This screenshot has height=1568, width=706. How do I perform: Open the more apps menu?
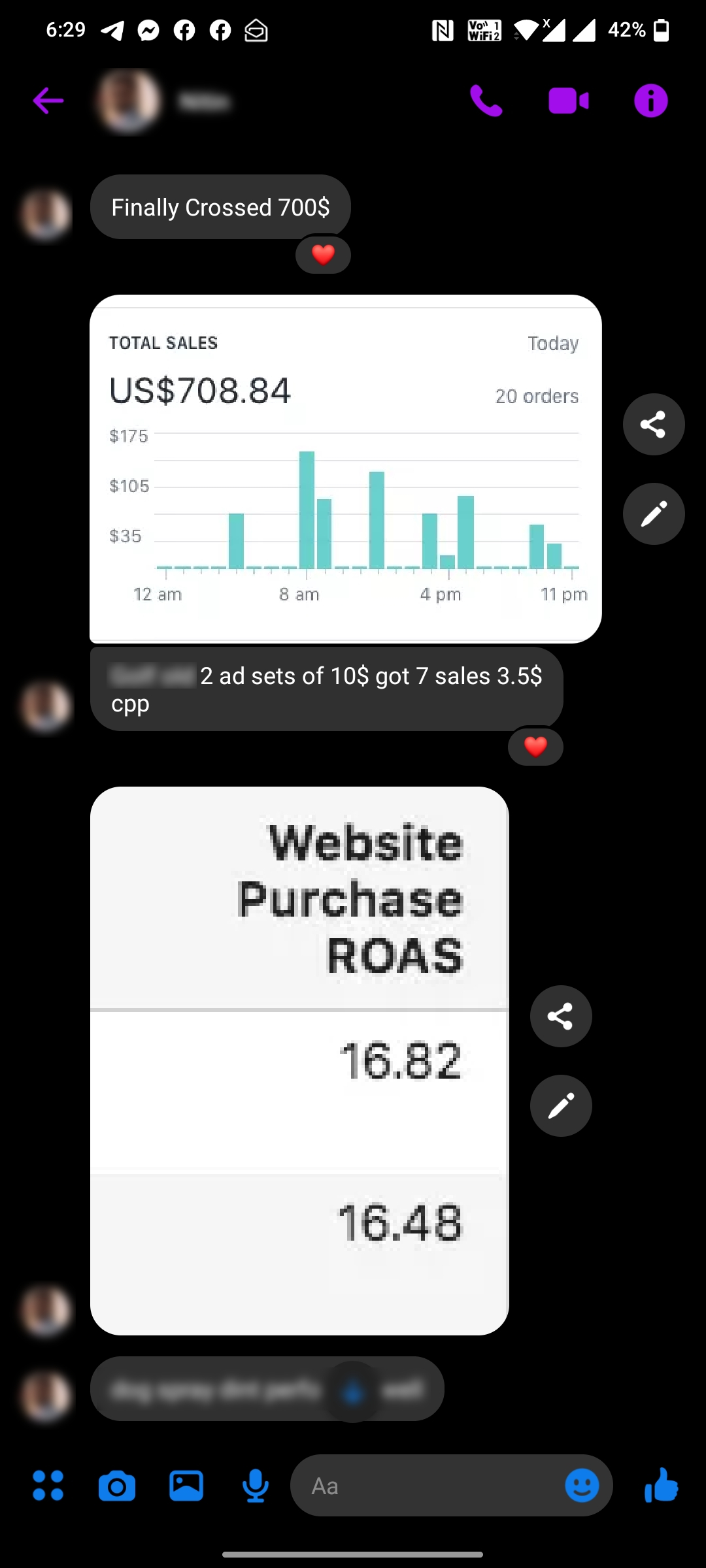48,1486
